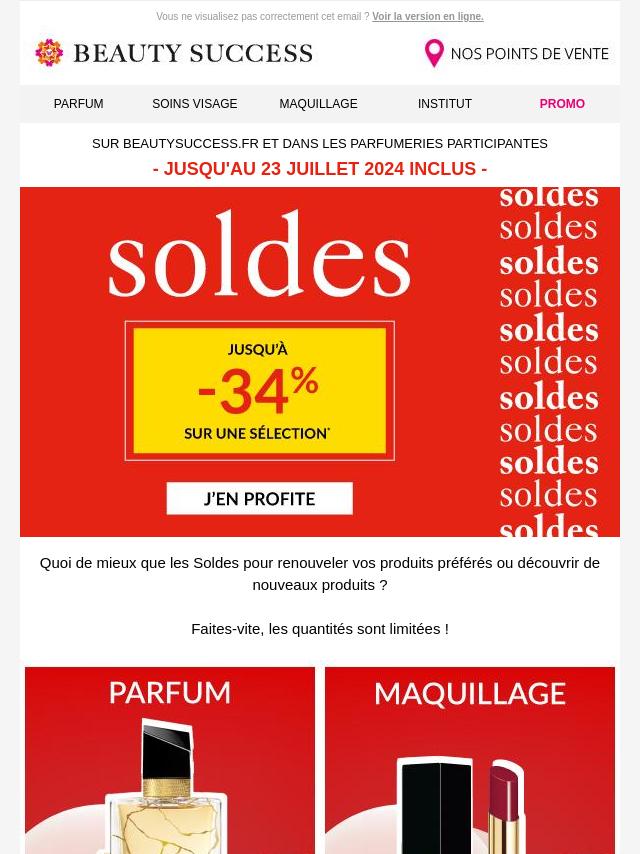Go to the Parfum category
The height and width of the screenshot is (854, 640).
(78, 104)
